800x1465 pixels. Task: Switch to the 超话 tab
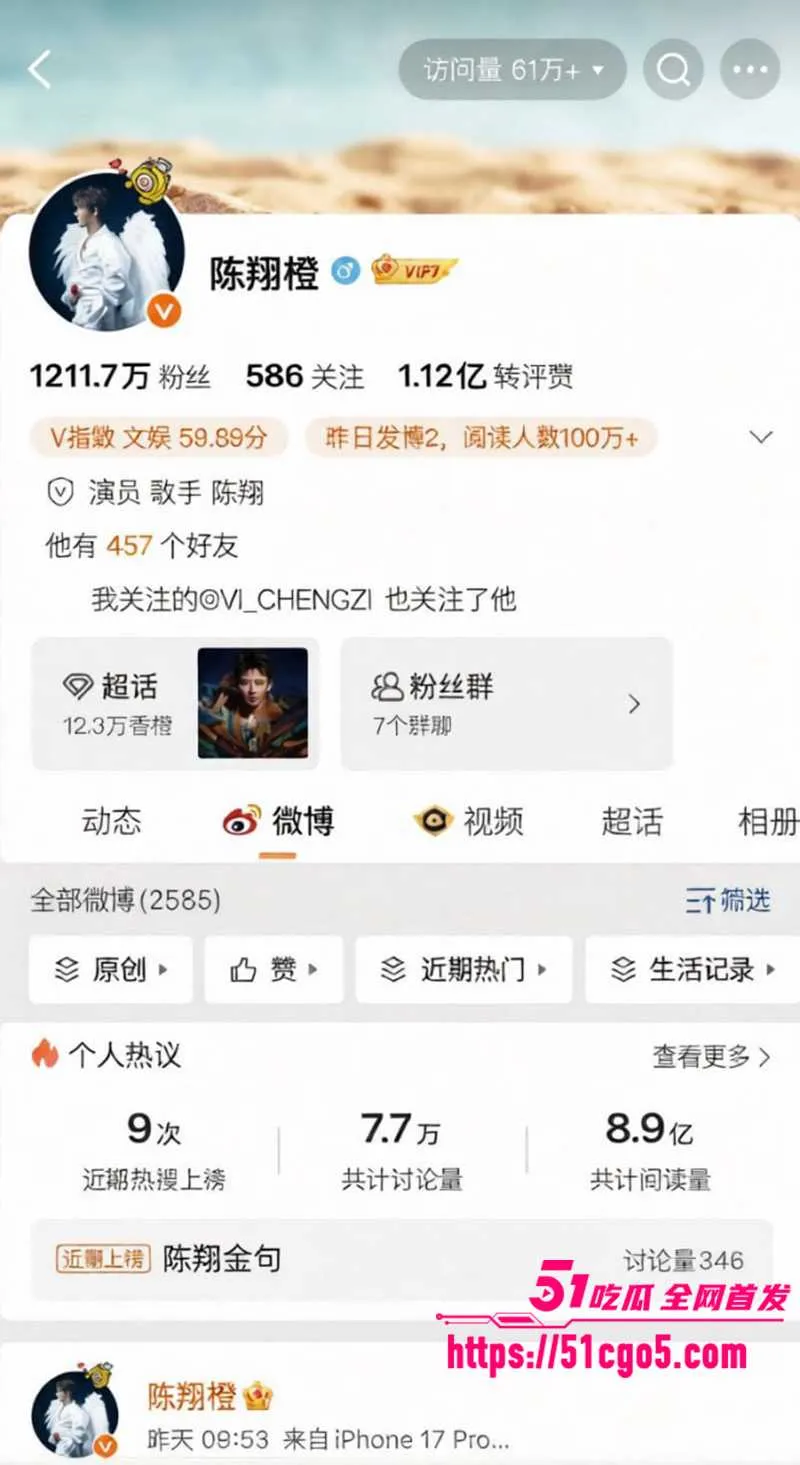coord(632,822)
